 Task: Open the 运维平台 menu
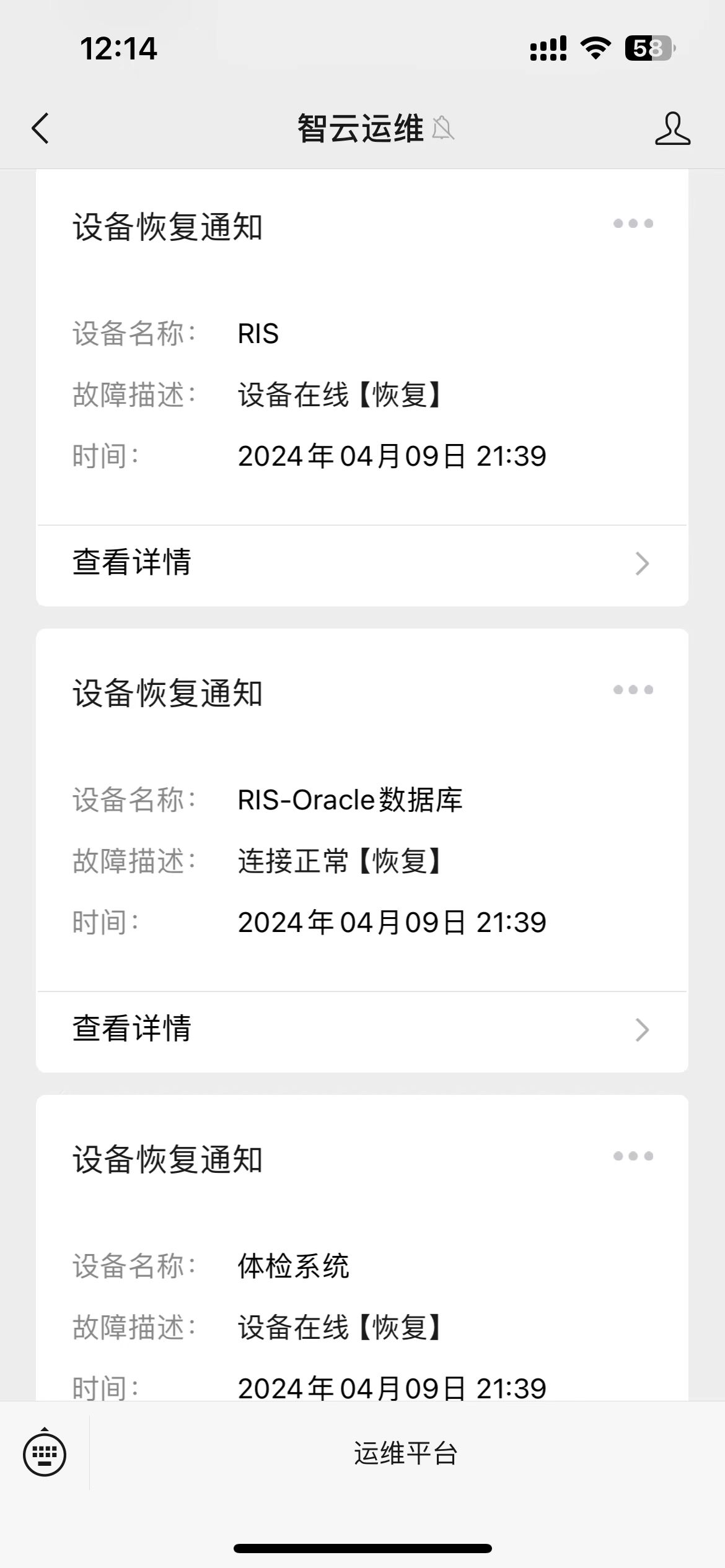pyautogui.click(x=406, y=1453)
